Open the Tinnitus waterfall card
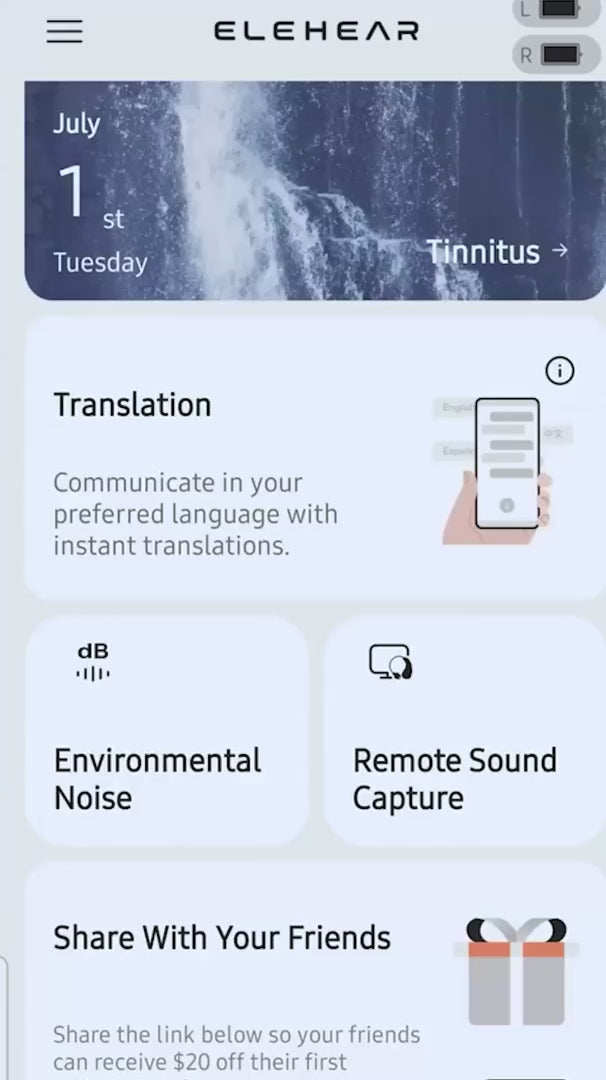Image resolution: width=606 pixels, height=1080 pixels. [315, 190]
